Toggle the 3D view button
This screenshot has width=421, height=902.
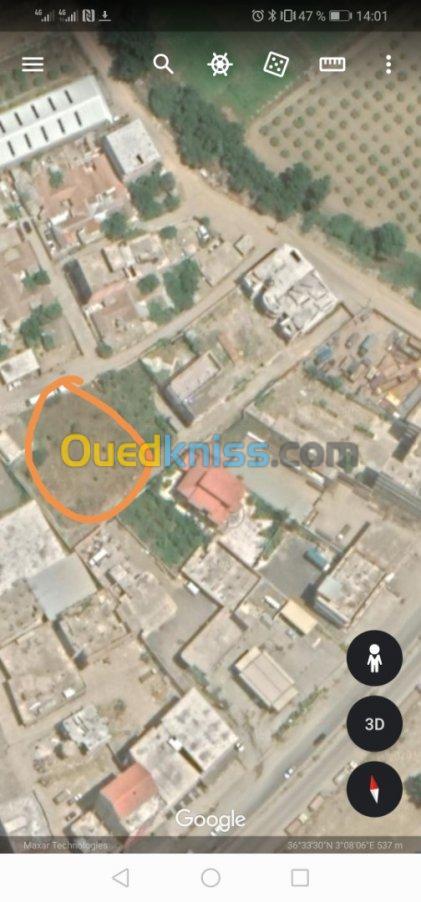click(374, 724)
